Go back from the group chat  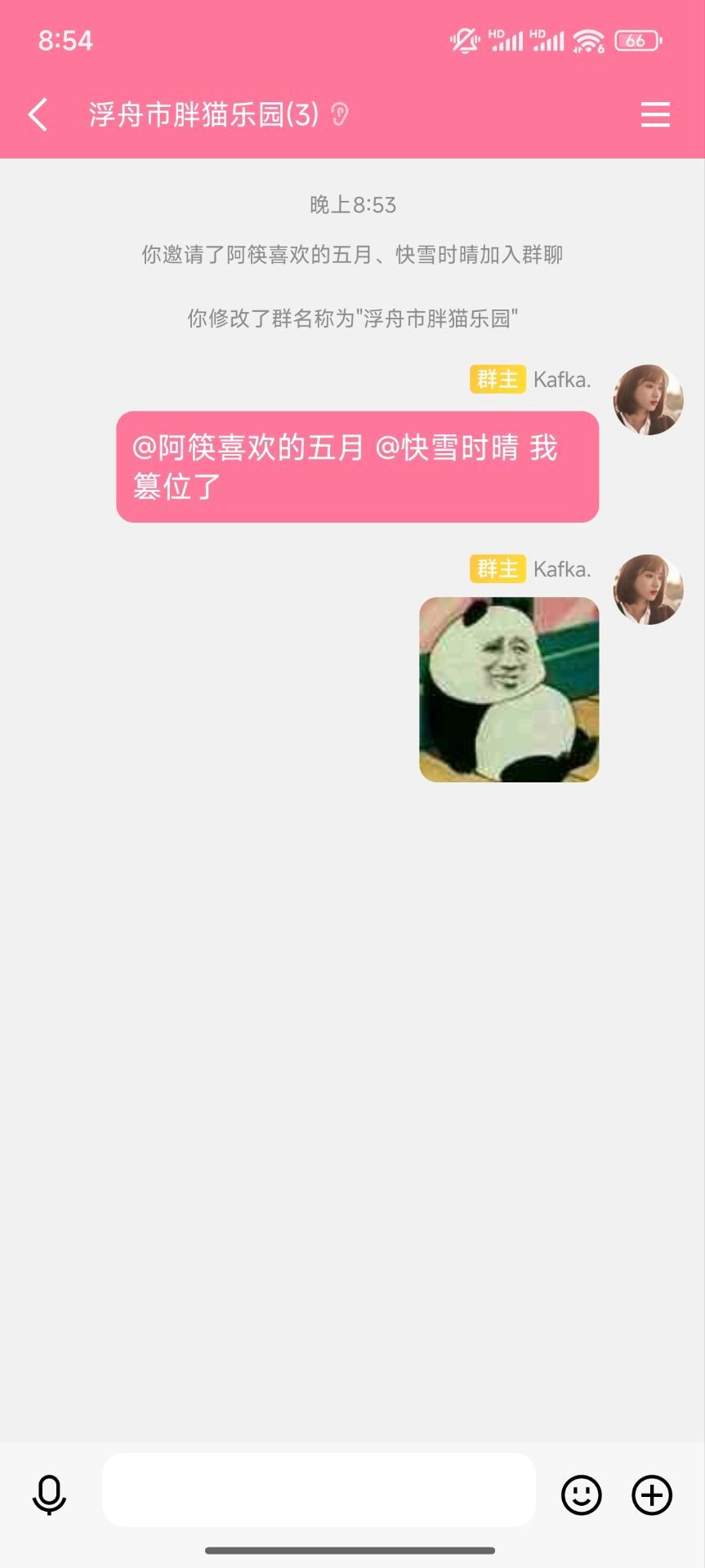tap(38, 114)
